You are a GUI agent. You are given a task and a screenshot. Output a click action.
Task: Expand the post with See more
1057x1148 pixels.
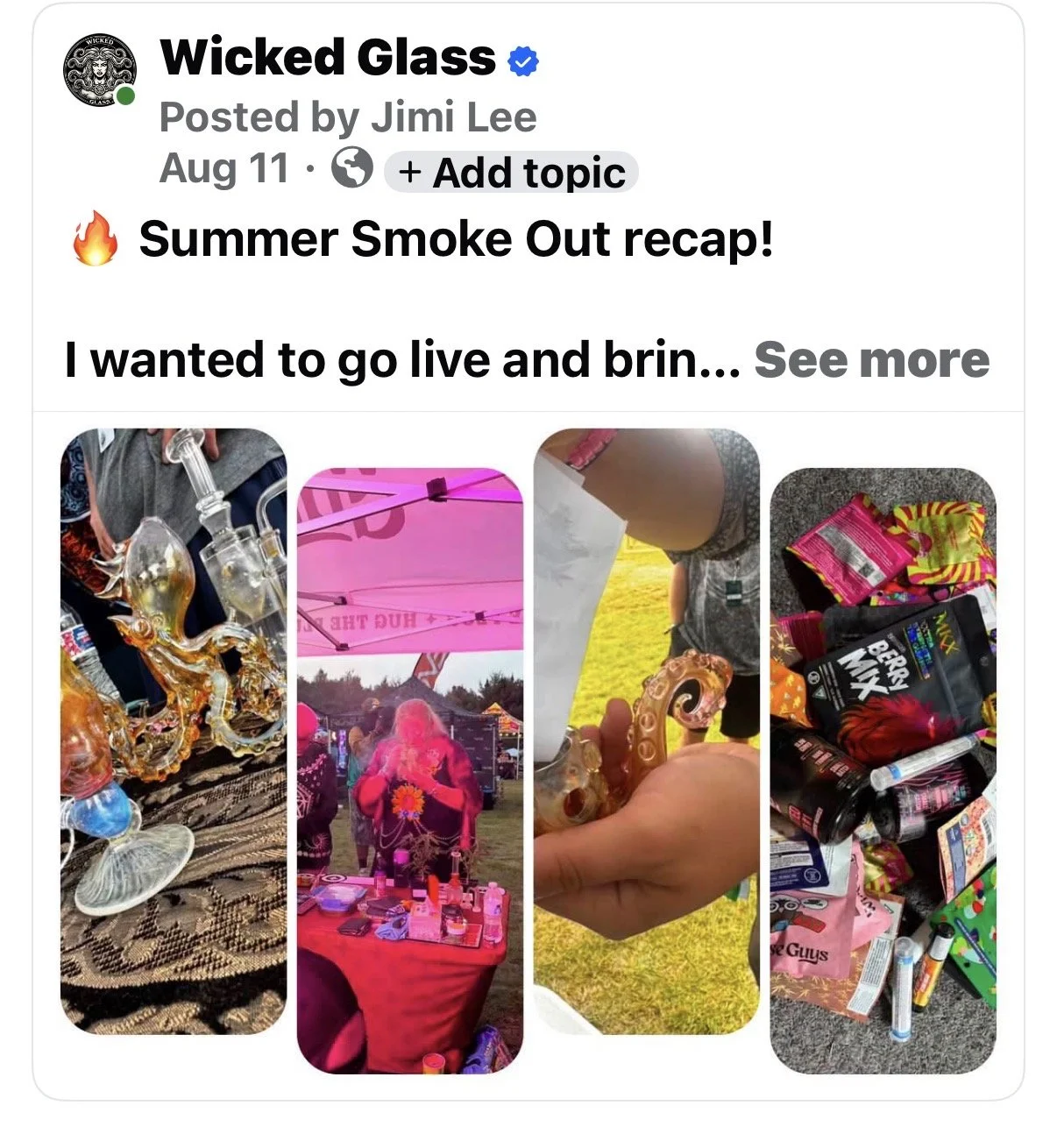tap(871, 359)
